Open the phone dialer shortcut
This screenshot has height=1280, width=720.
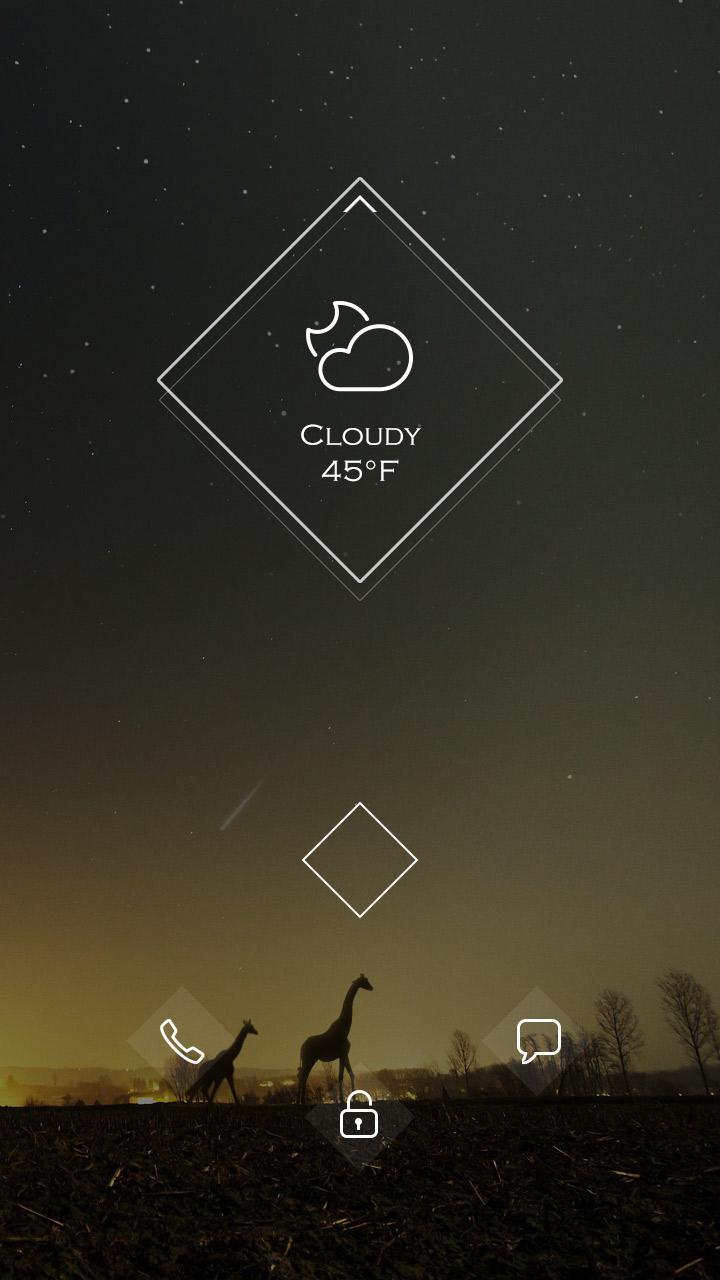(182, 1041)
